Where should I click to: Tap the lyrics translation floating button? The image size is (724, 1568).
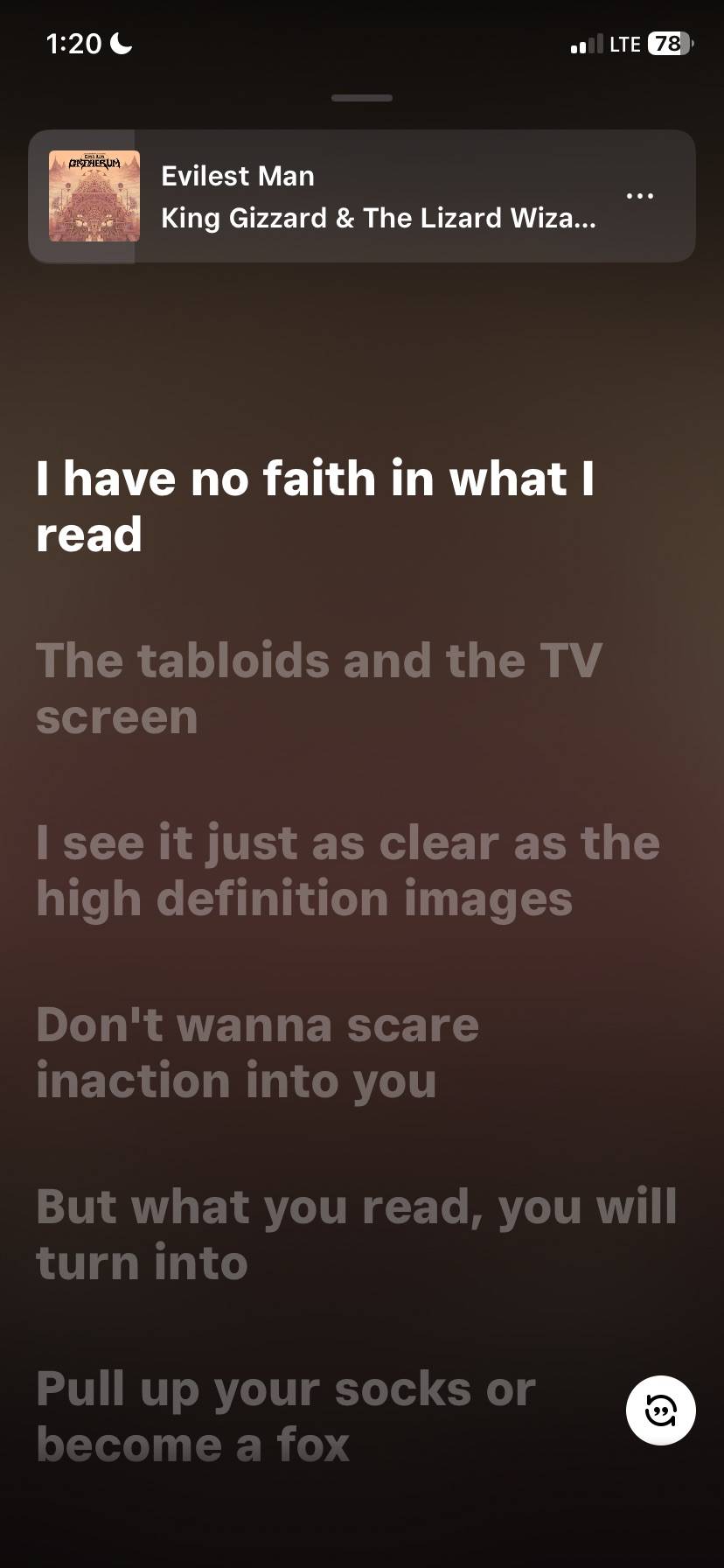point(661,1410)
